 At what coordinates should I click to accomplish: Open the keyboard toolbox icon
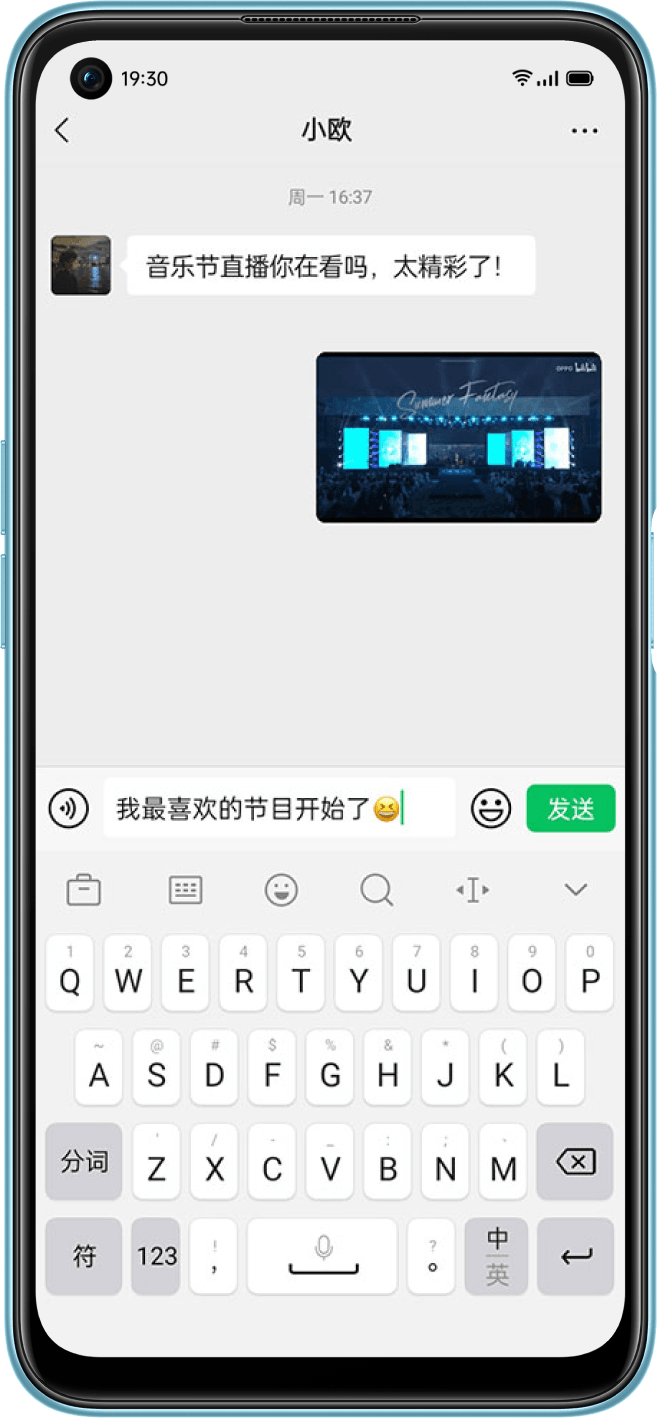tap(84, 889)
